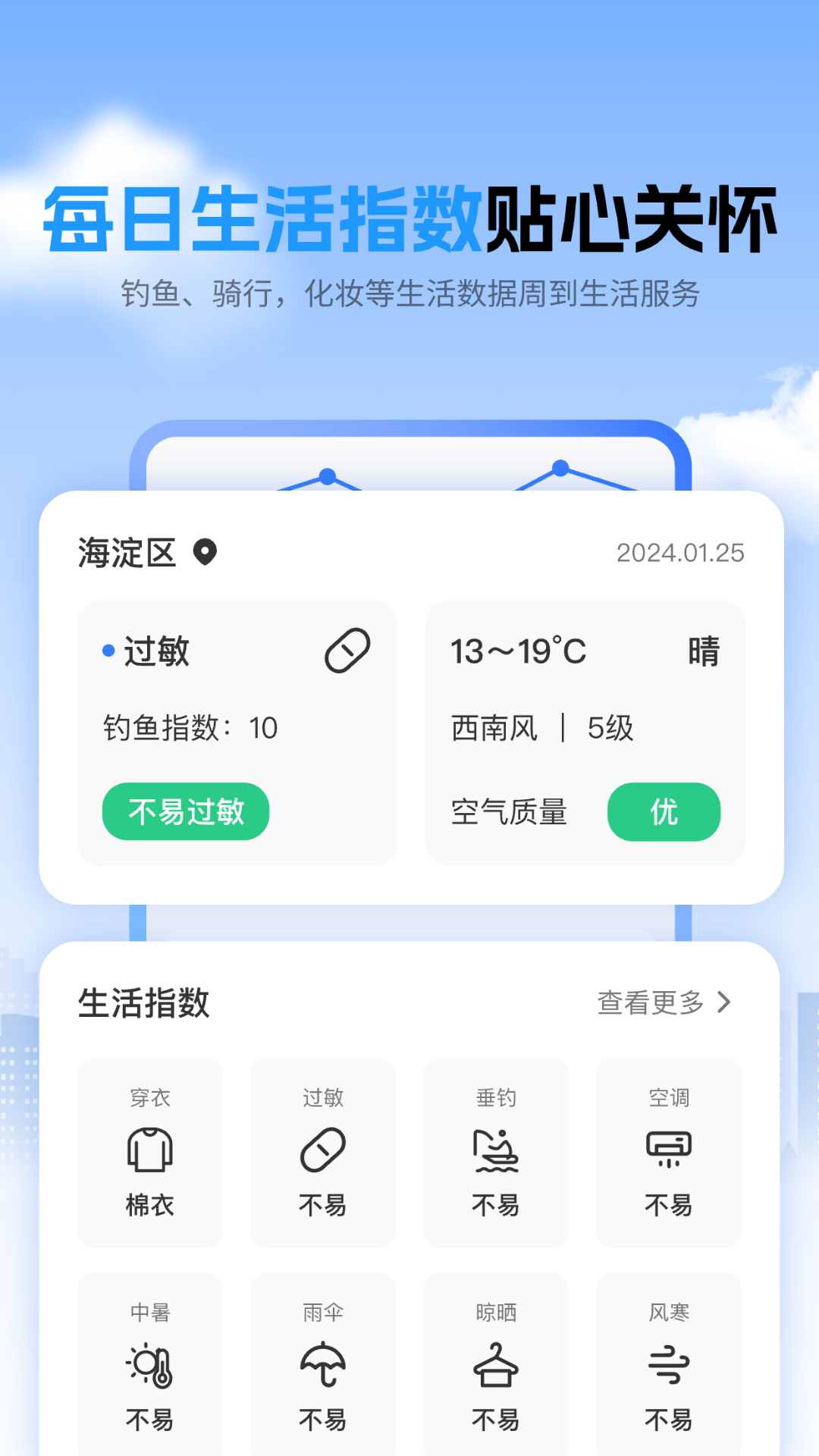Click the green 不易过敏 button
The image size is (819, 1456).
[186, 811]
